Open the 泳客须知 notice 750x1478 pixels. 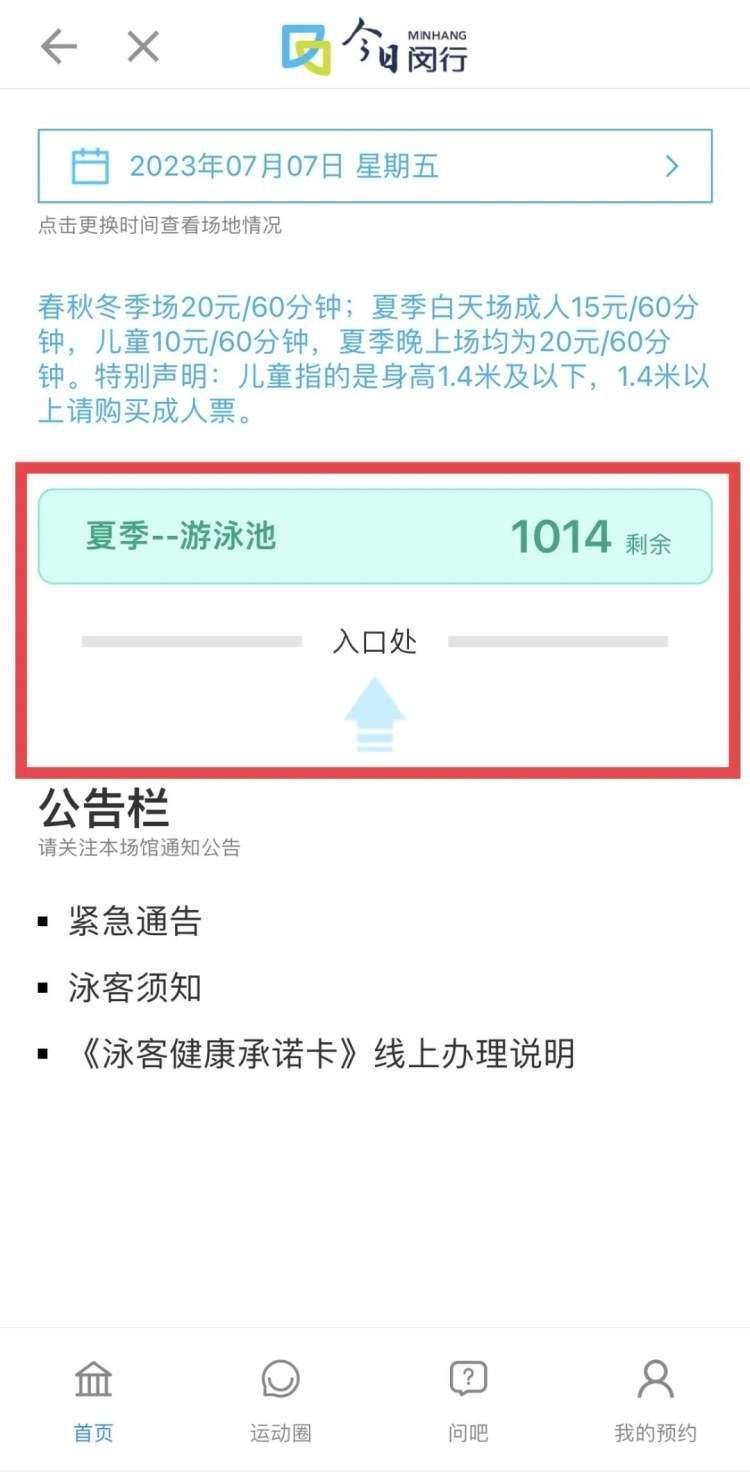pyautogui.click(x=135, y=988)
